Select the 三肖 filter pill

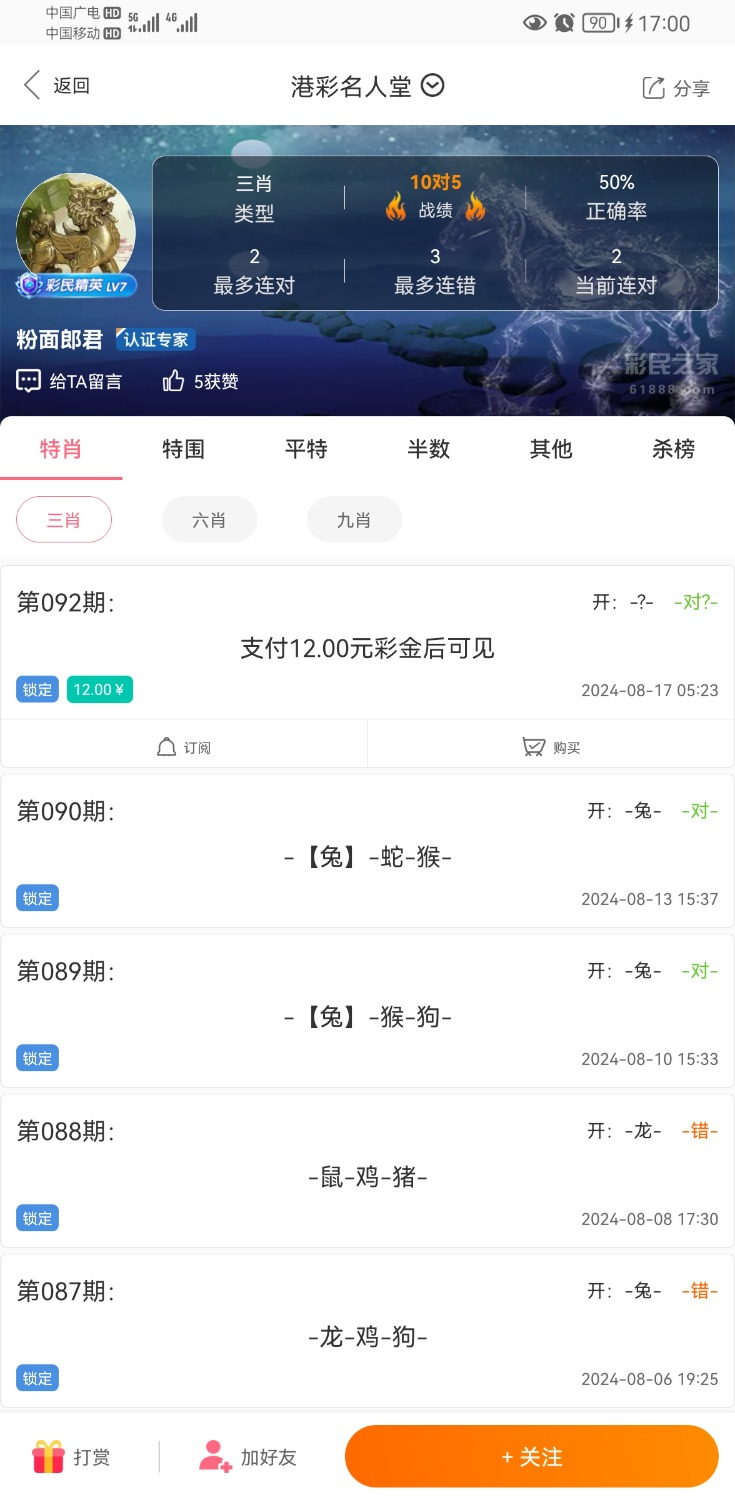pyautogui.click(x=64, y=519)
